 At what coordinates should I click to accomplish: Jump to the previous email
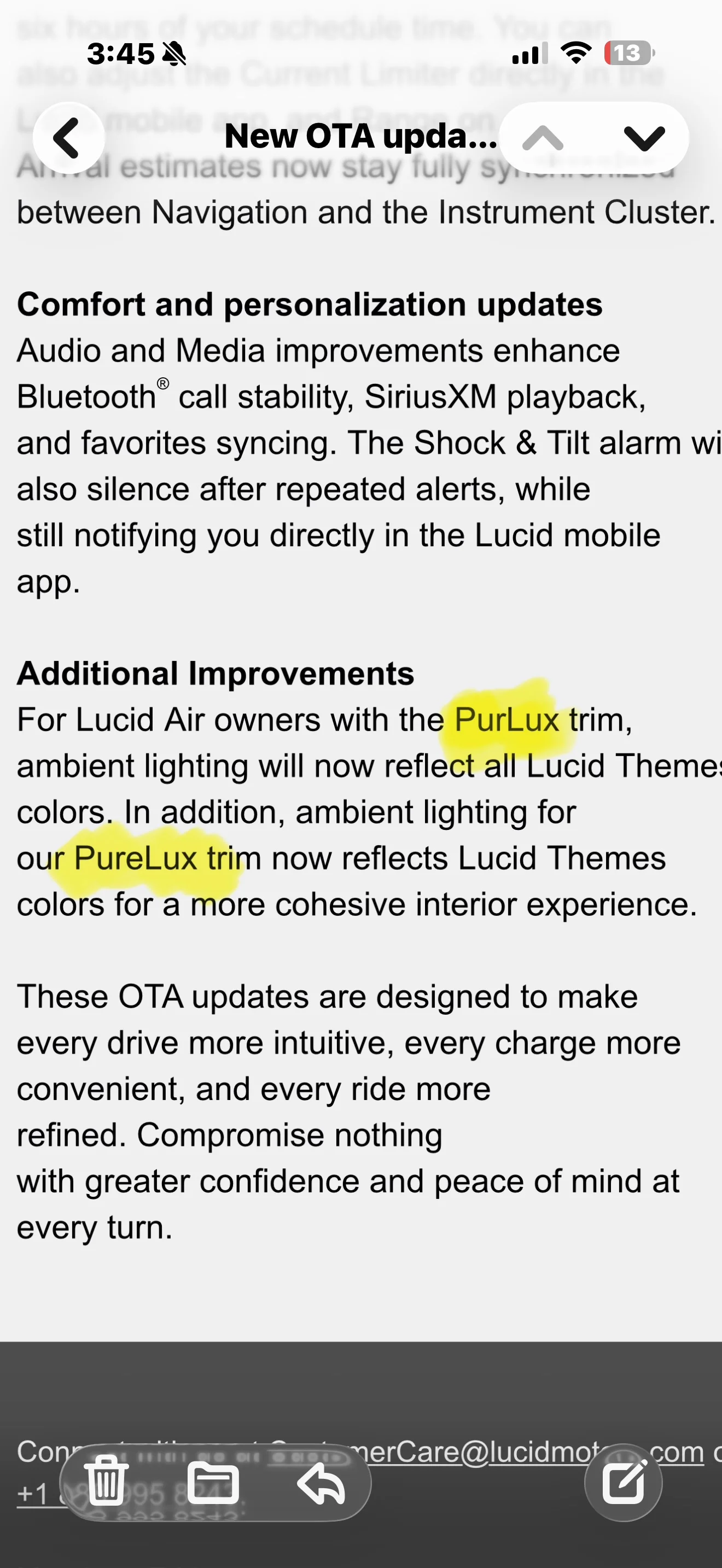point(543,138)
